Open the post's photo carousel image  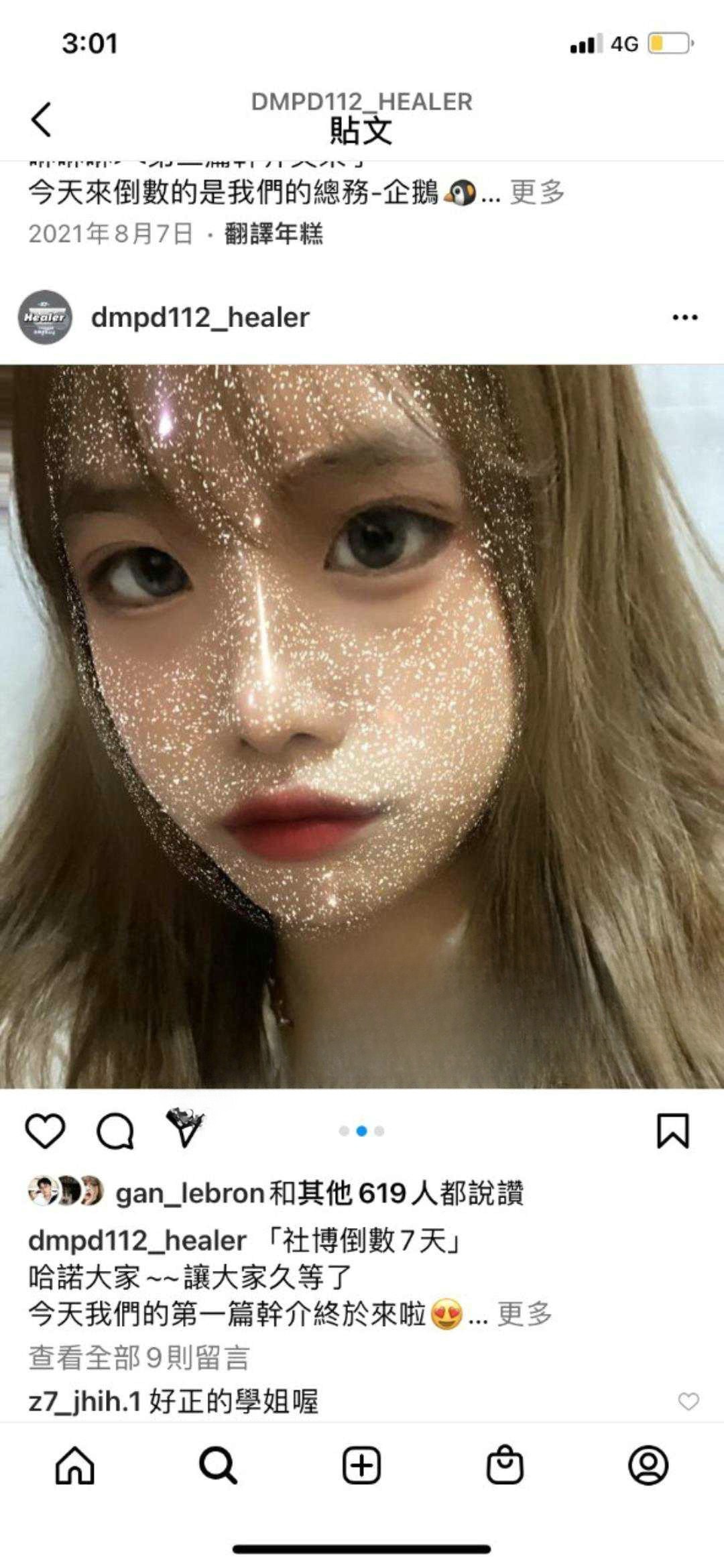(x=362, y=726)
